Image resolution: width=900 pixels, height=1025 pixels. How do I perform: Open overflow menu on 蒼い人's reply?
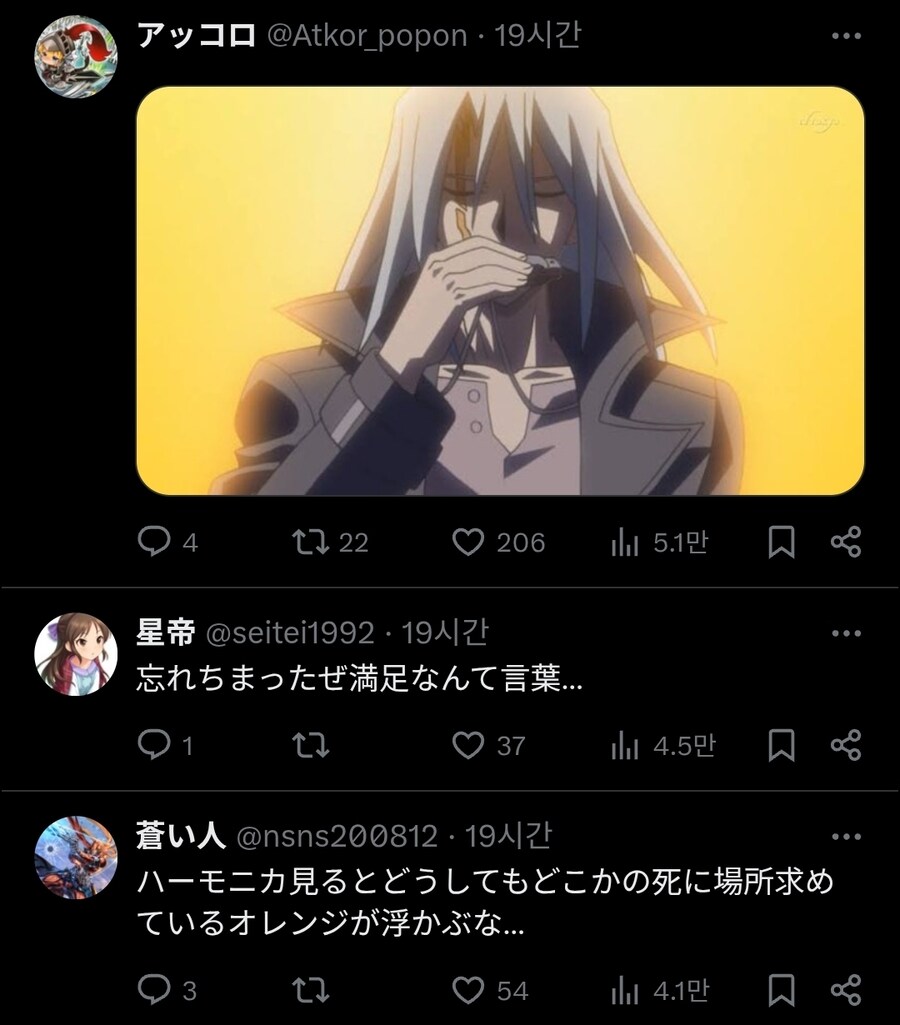pos(846,836)
